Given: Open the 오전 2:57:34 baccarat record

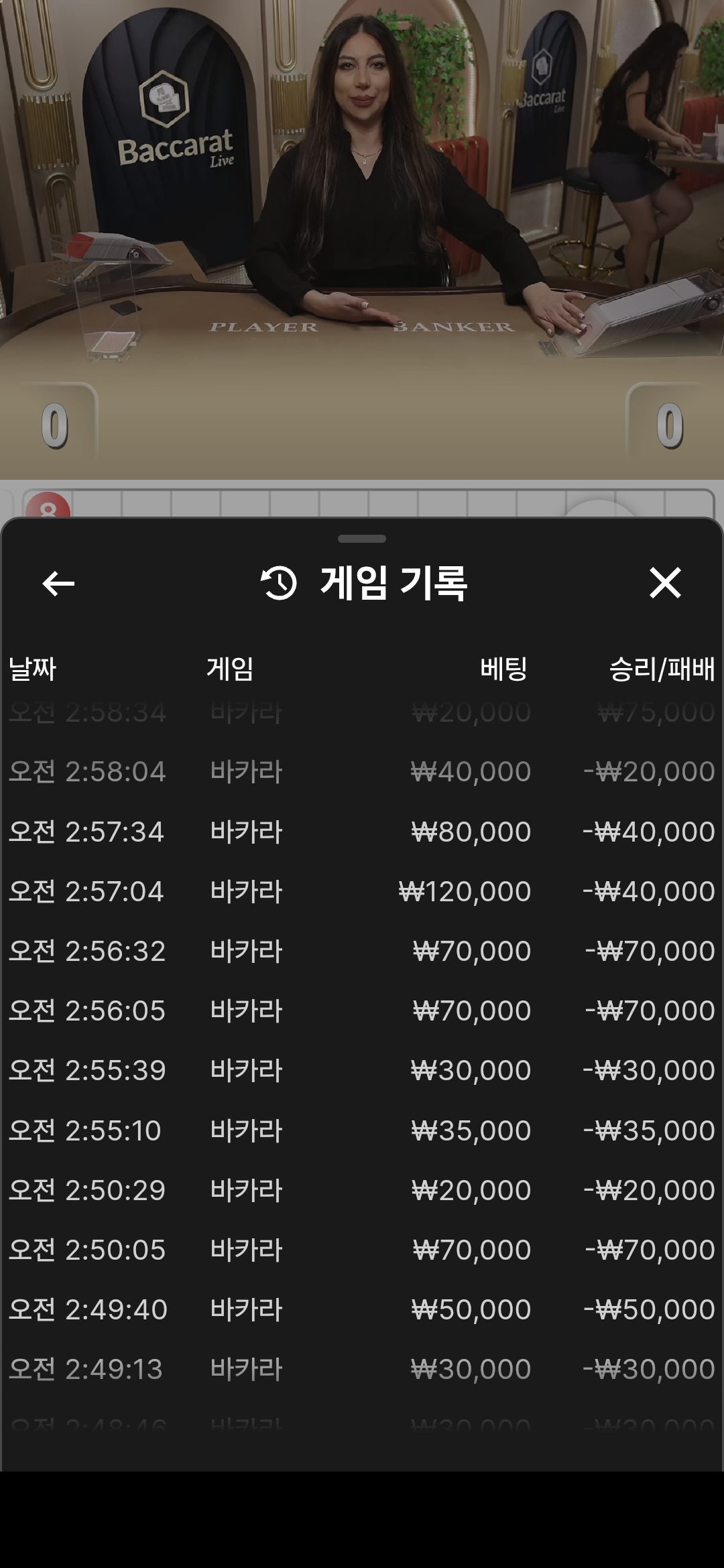Looking at the screenshot, I should click(x=362, y=832).
